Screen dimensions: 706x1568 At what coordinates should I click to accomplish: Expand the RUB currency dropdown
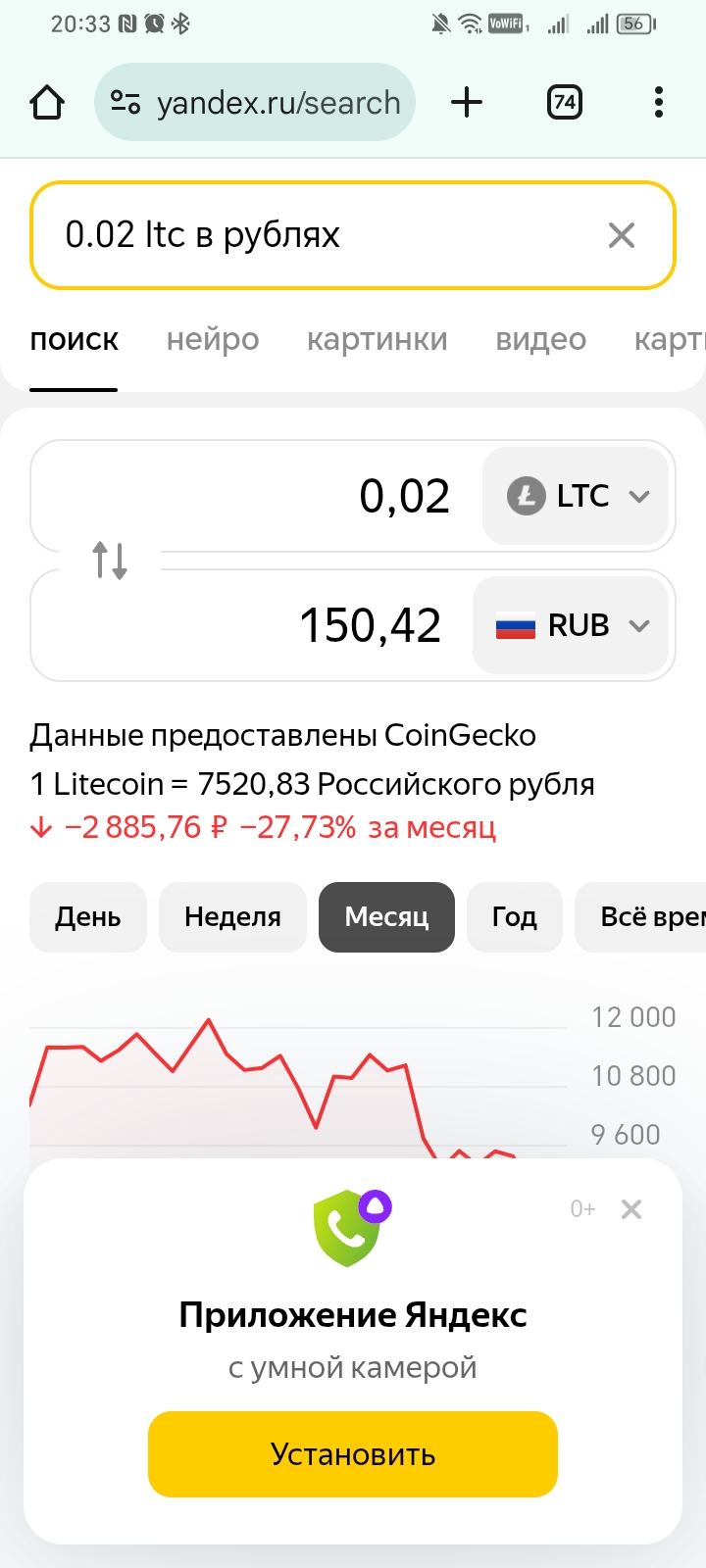pyautogui.click(x=572, y=625)
